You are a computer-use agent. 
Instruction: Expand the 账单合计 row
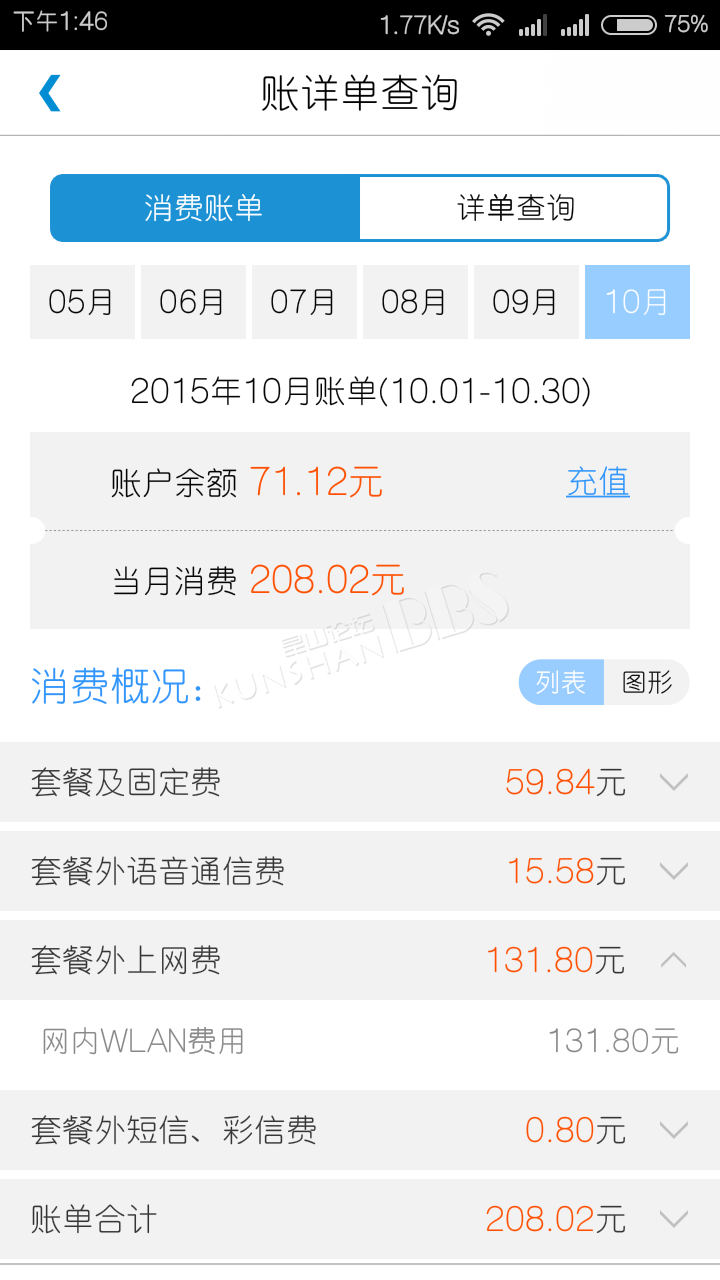point(360,1219)
